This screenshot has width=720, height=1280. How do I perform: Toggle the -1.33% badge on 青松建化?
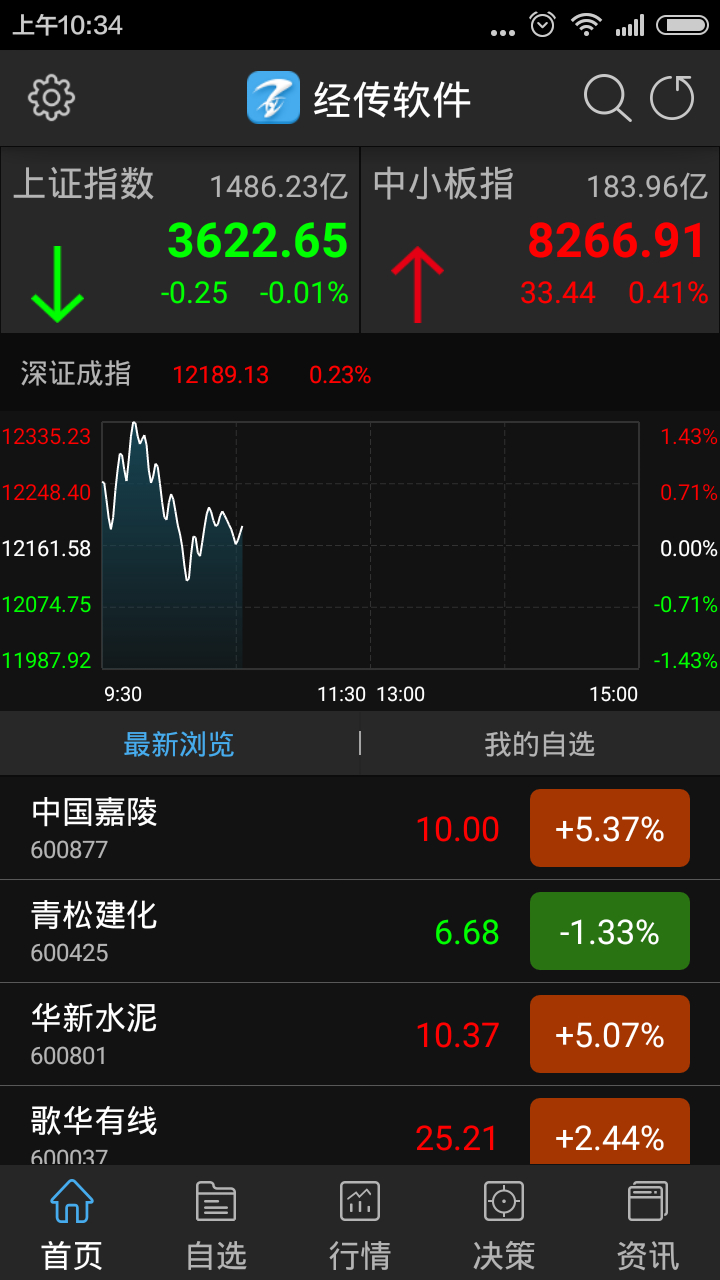click(609, 931)
